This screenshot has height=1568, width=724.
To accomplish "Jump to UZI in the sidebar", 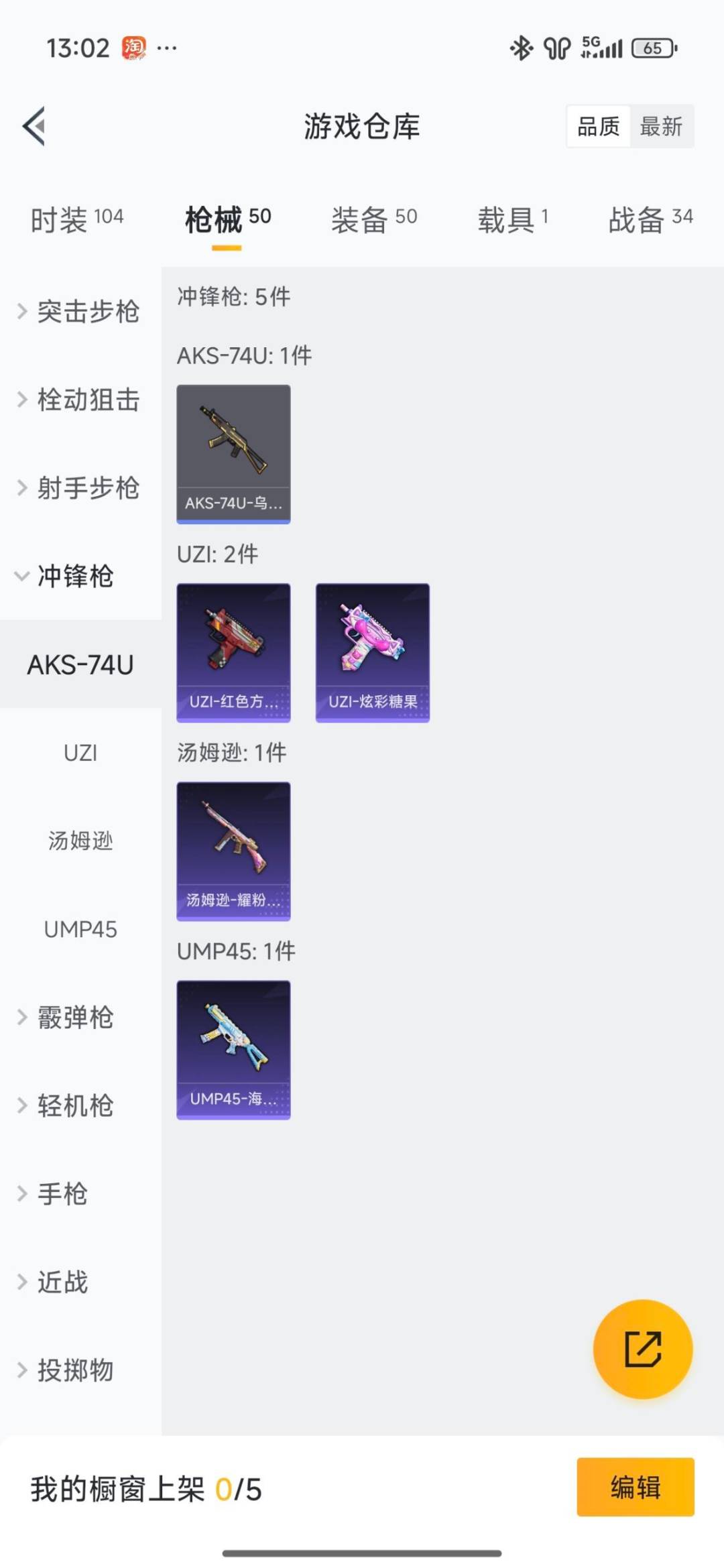I will (x=80, y=753).
